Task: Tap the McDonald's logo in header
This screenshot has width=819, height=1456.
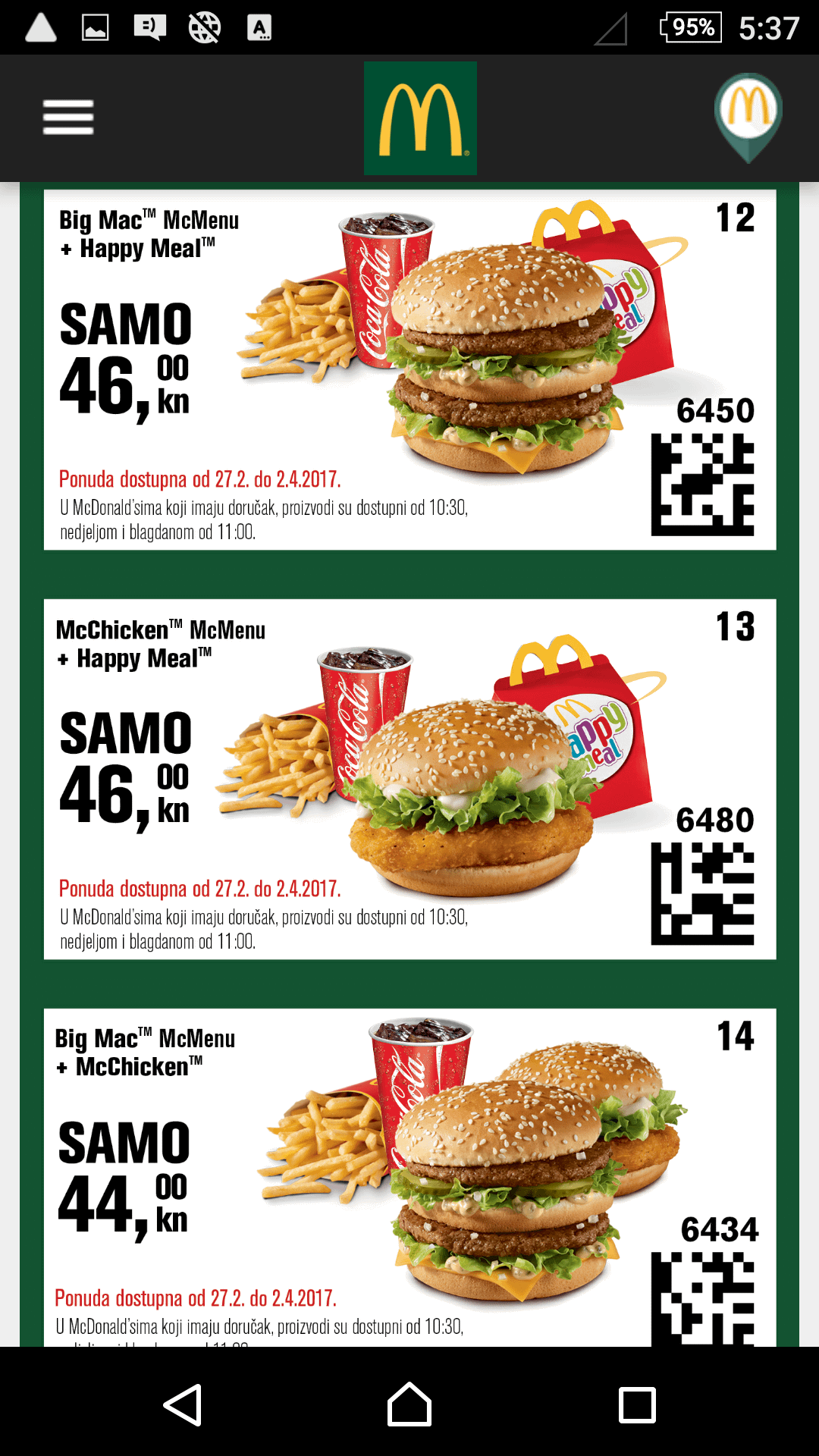Action: 420,118
